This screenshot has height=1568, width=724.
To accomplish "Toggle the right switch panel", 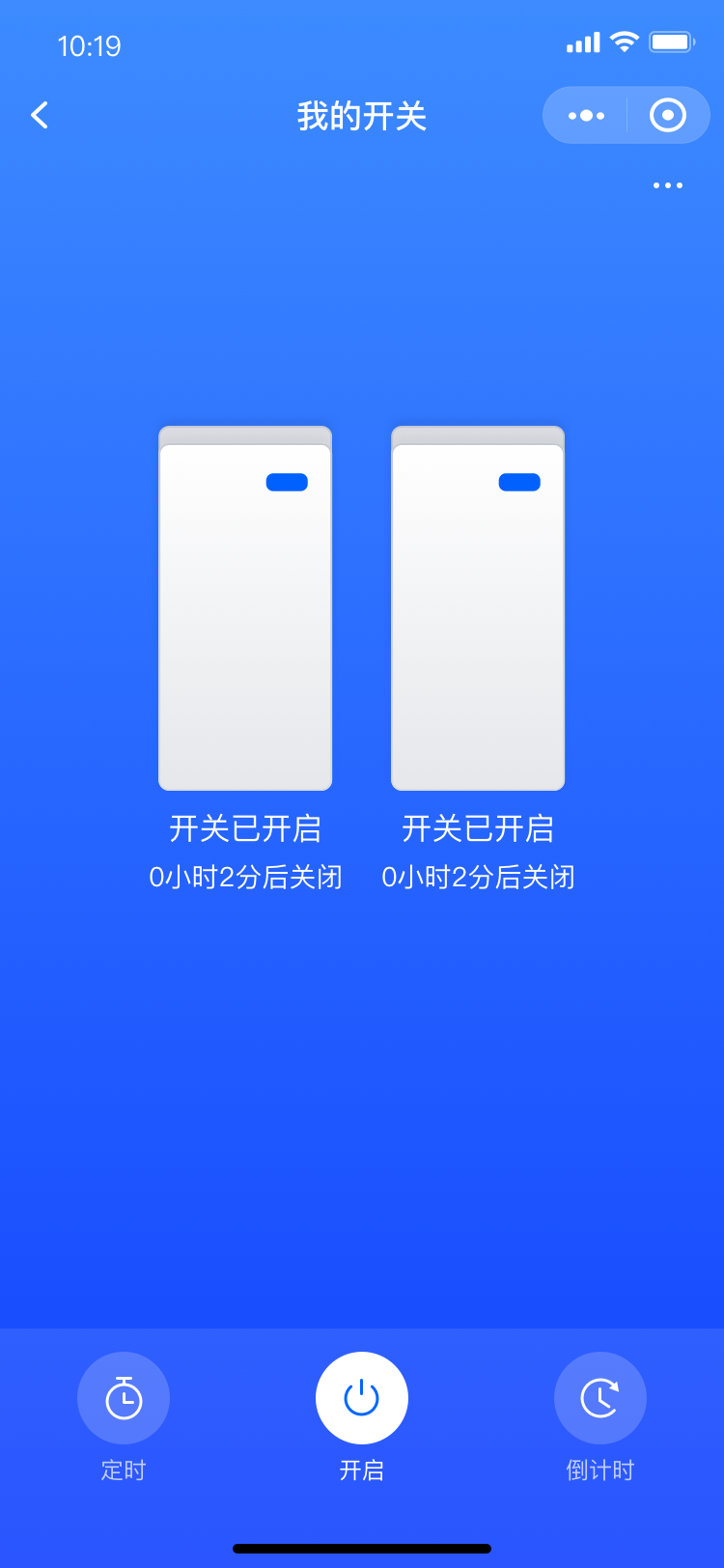I will (478, 608).
